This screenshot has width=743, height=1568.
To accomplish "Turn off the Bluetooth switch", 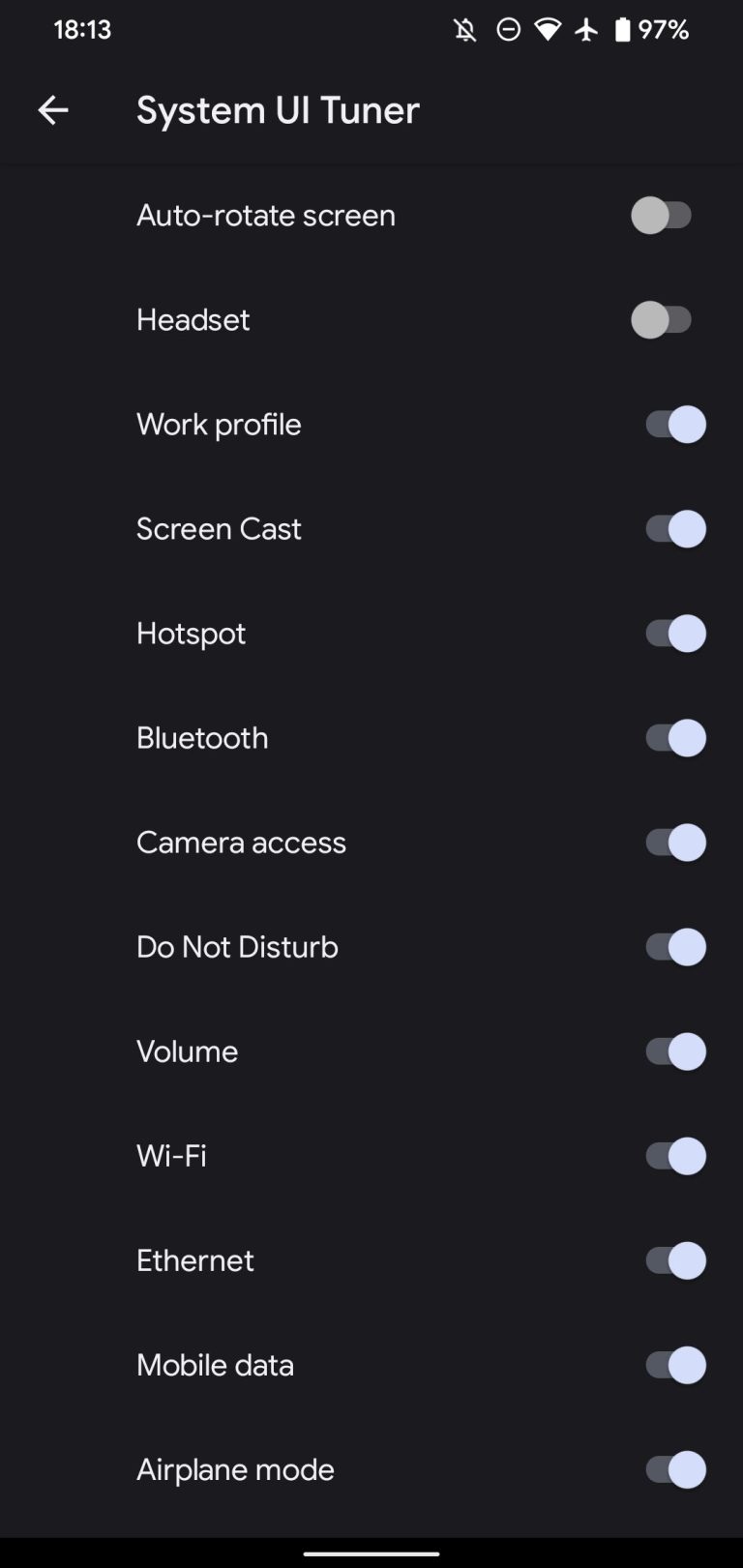I will [x=673, y=737].
